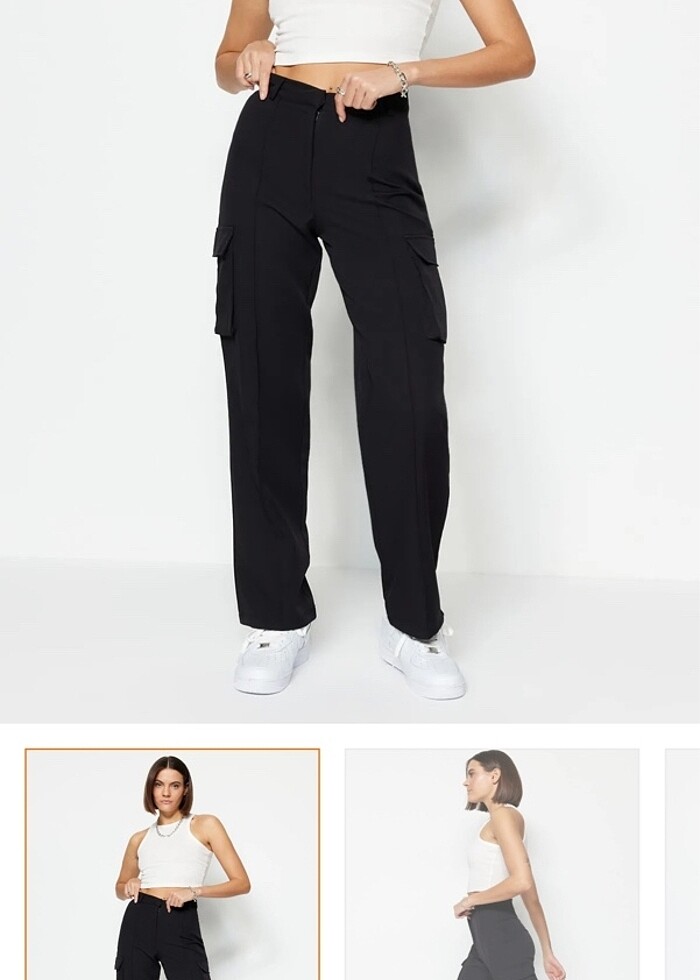Viewport: 700px width, 980px height.
Task: Select the front-view thumbnail with orange border
Action: tap(172, 865)
